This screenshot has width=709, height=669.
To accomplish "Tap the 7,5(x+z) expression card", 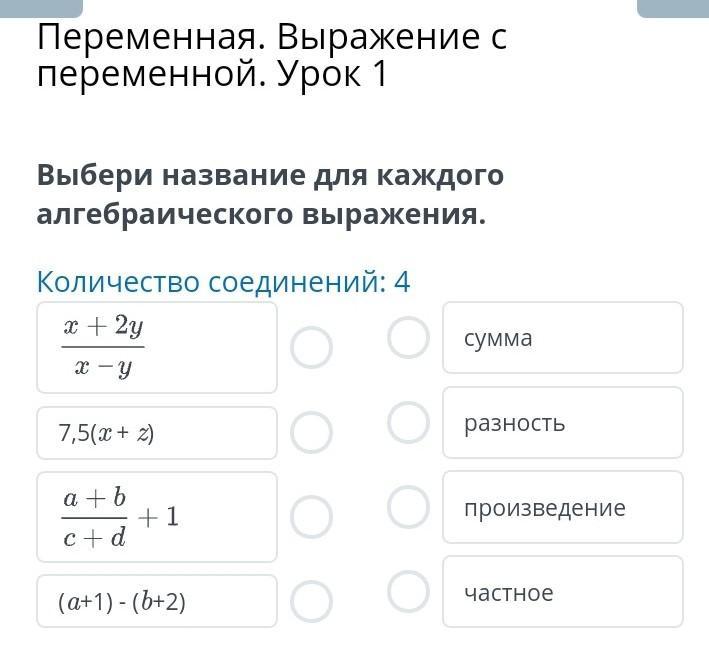I will (x=157, y=433).
